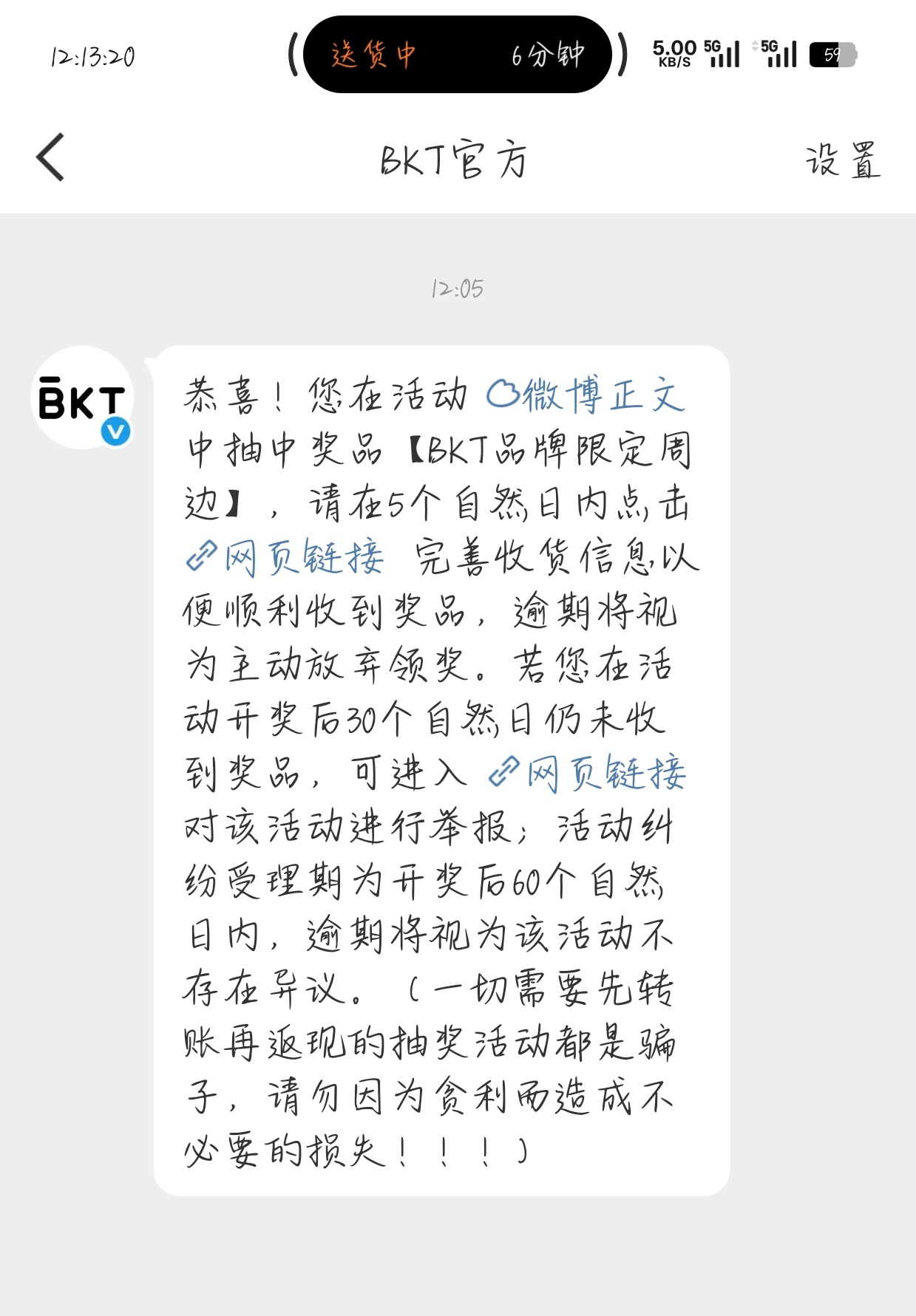916x1316 pixels.
Task: Tap the second SIM signal bars
Action: [776, 52]
